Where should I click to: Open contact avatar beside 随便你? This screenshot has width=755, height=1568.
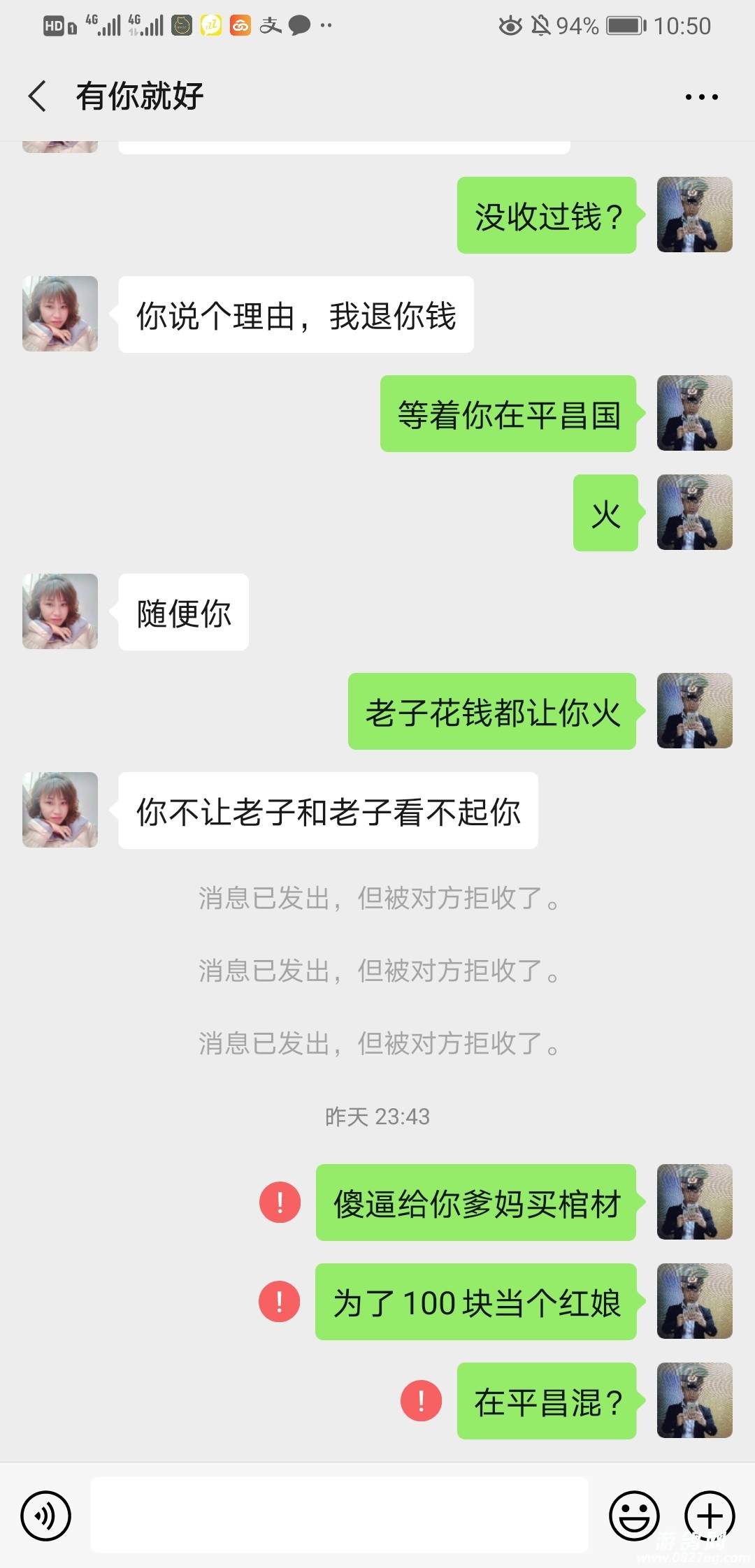tap(60, 611)
